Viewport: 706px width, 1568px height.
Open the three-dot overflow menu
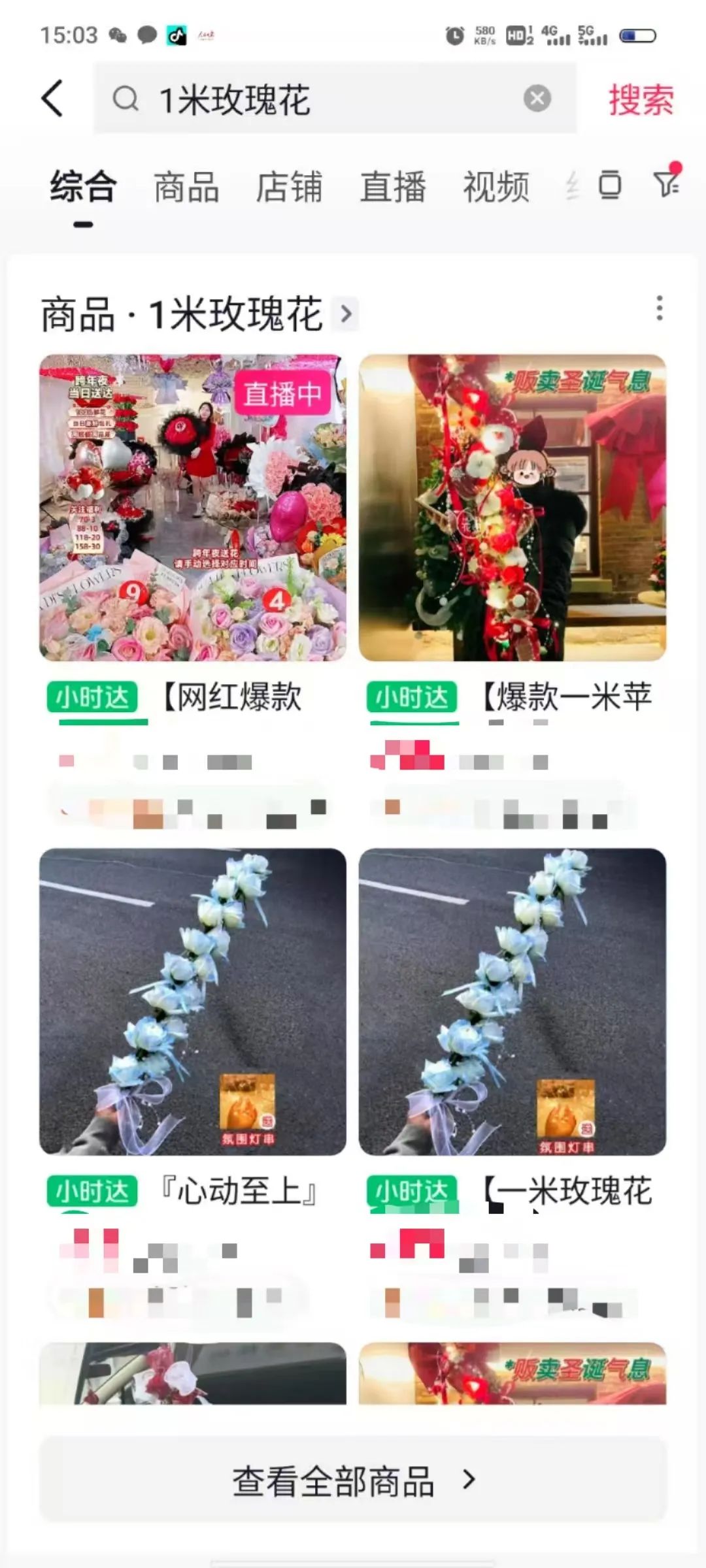point(659,308)
